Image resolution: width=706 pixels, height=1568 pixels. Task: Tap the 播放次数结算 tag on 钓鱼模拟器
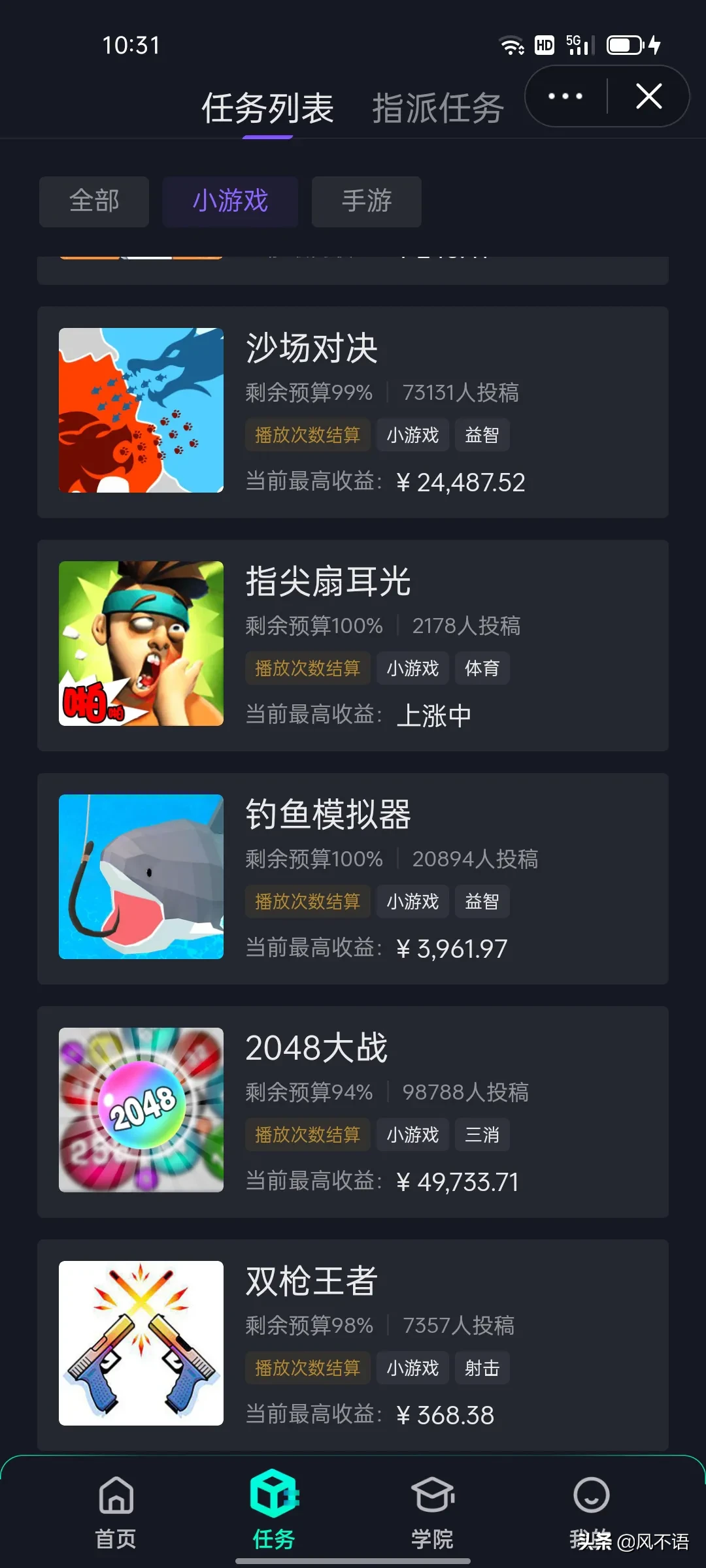307,901
